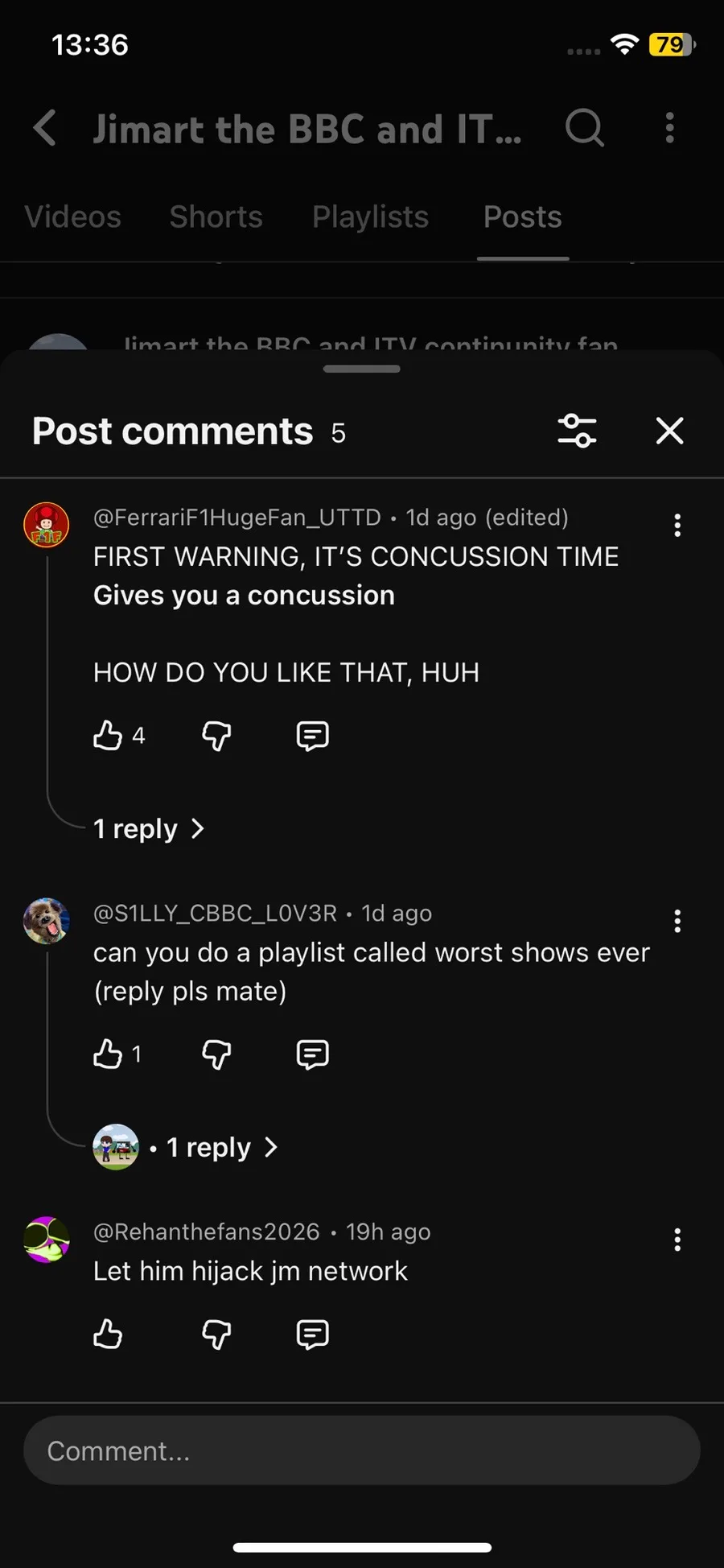Expand 1 reply under @S1LLY_CBBC_L0V3R's comment
Screen dimensions: 724x1568
tap(187, 1147)
